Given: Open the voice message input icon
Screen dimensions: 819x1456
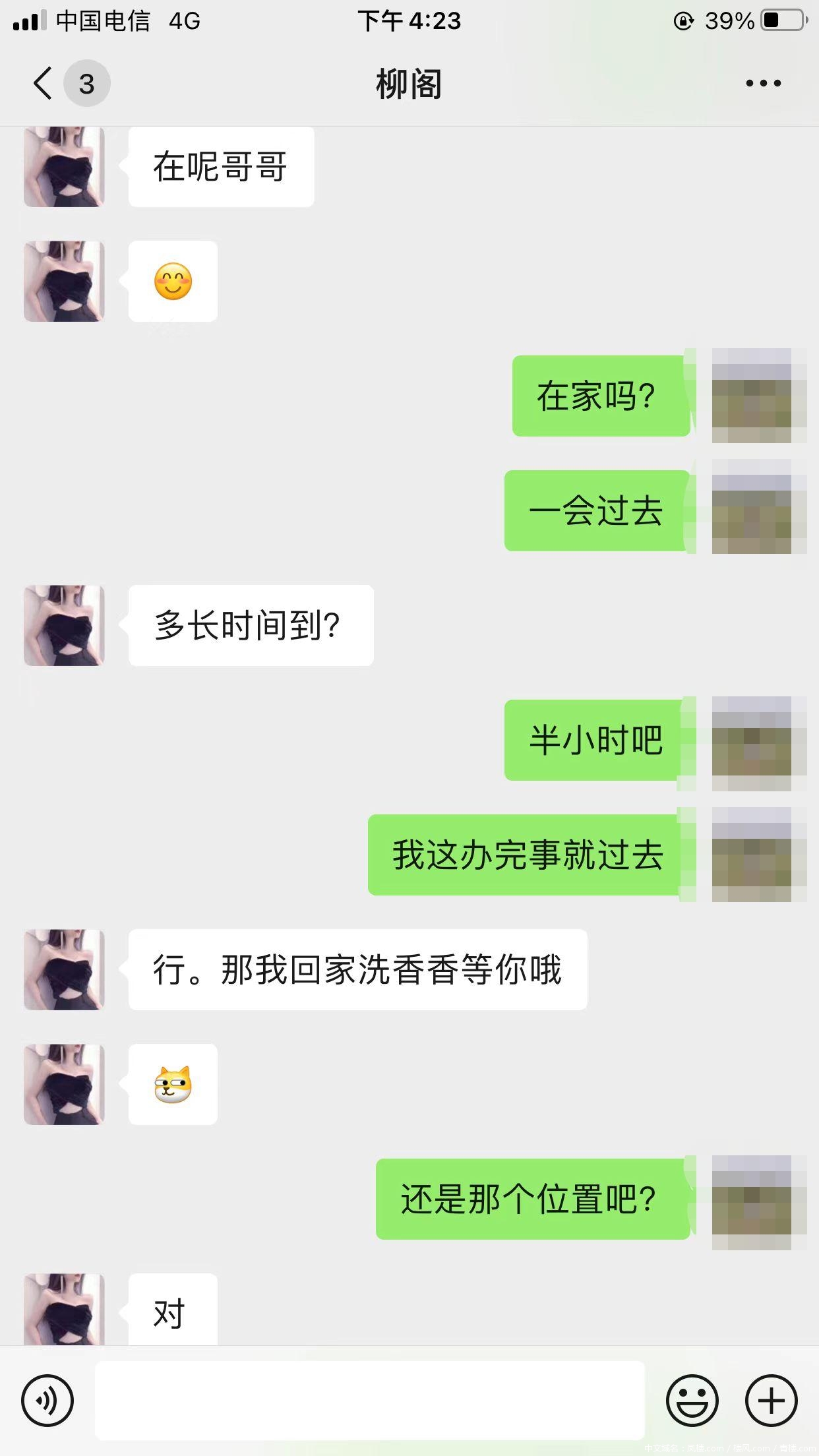Looking at the screenshot, I should [x=44, y=1399].
